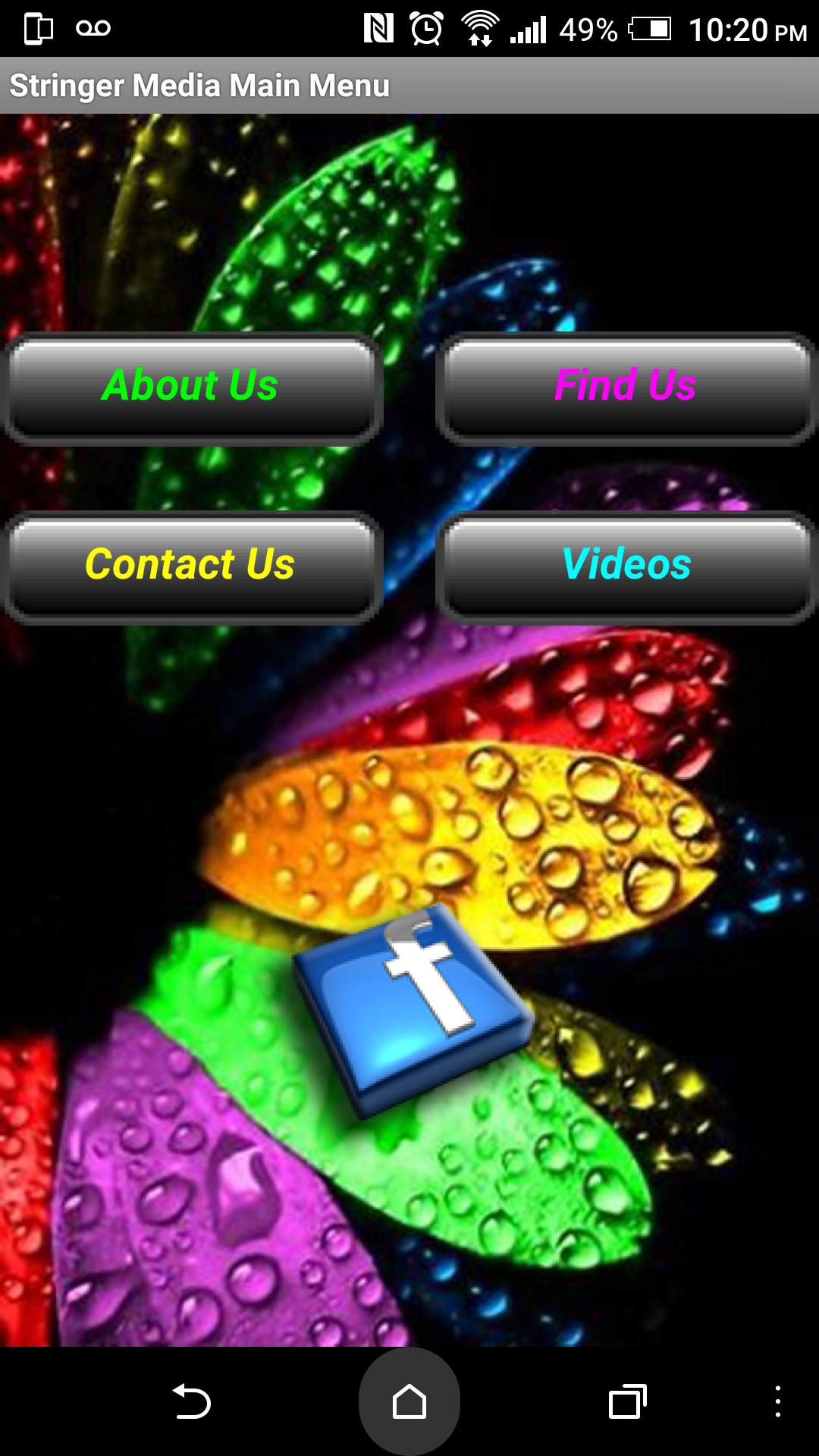Open the overflow menu with three dots
The height and width of the screenshot is (1456, 819).
(x=778, y=1401)
